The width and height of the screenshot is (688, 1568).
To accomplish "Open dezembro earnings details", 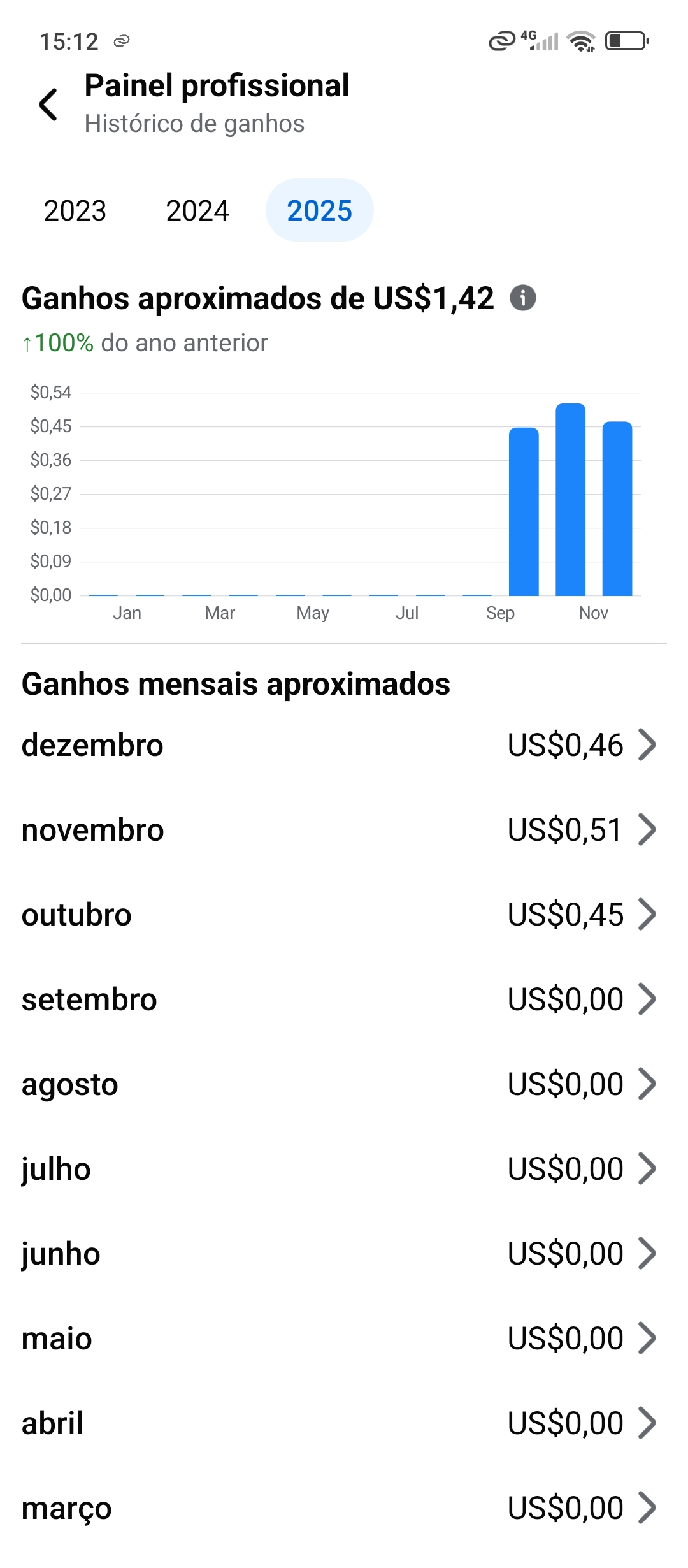I will 344,745.
